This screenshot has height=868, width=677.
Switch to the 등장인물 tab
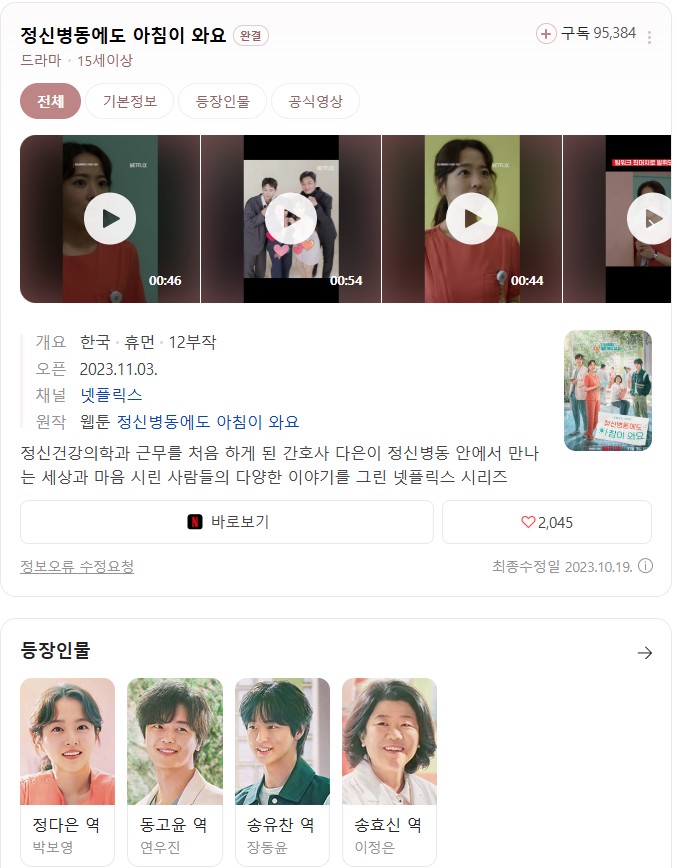click(x=224, y=101)
